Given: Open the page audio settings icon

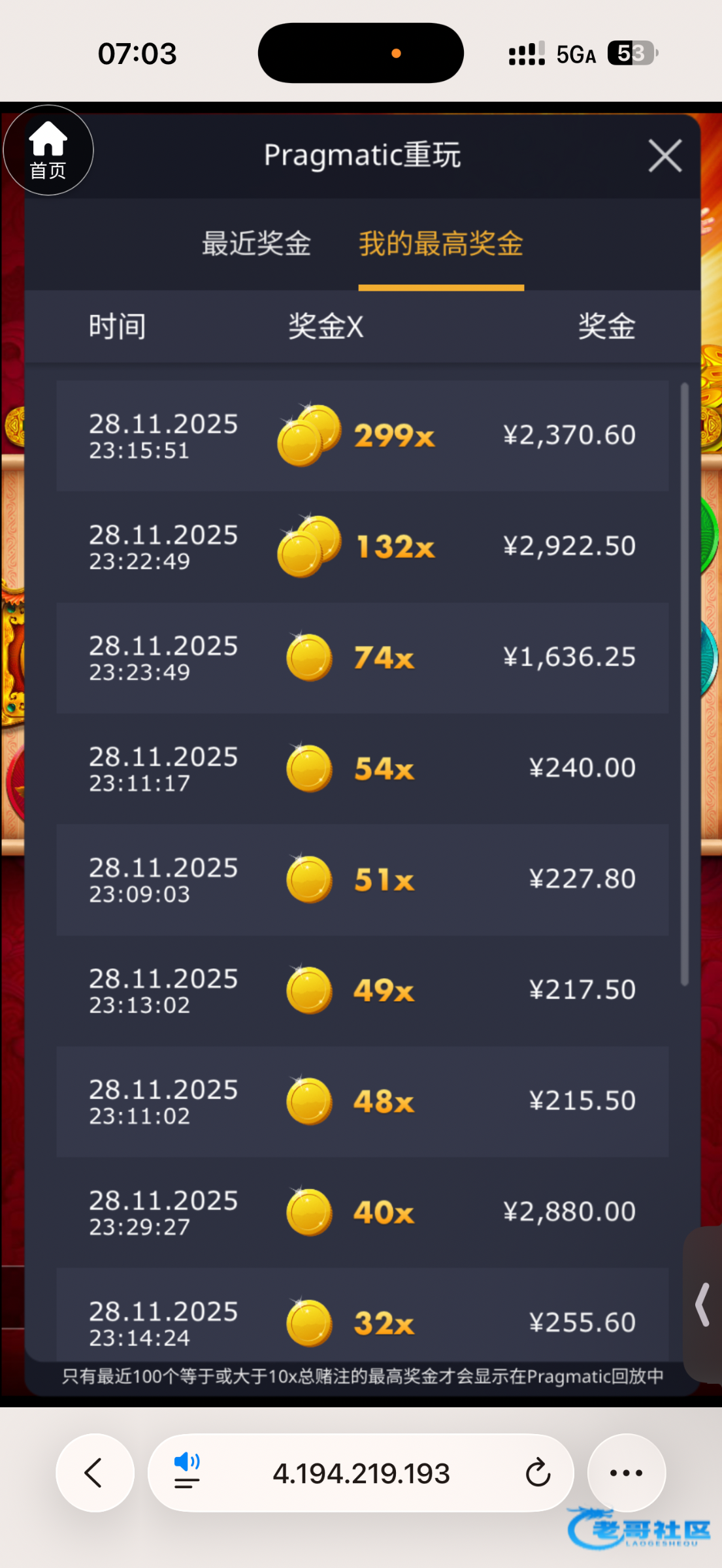Looking at the screenshot, I should pyautogui.click(x=187, y=1470).
